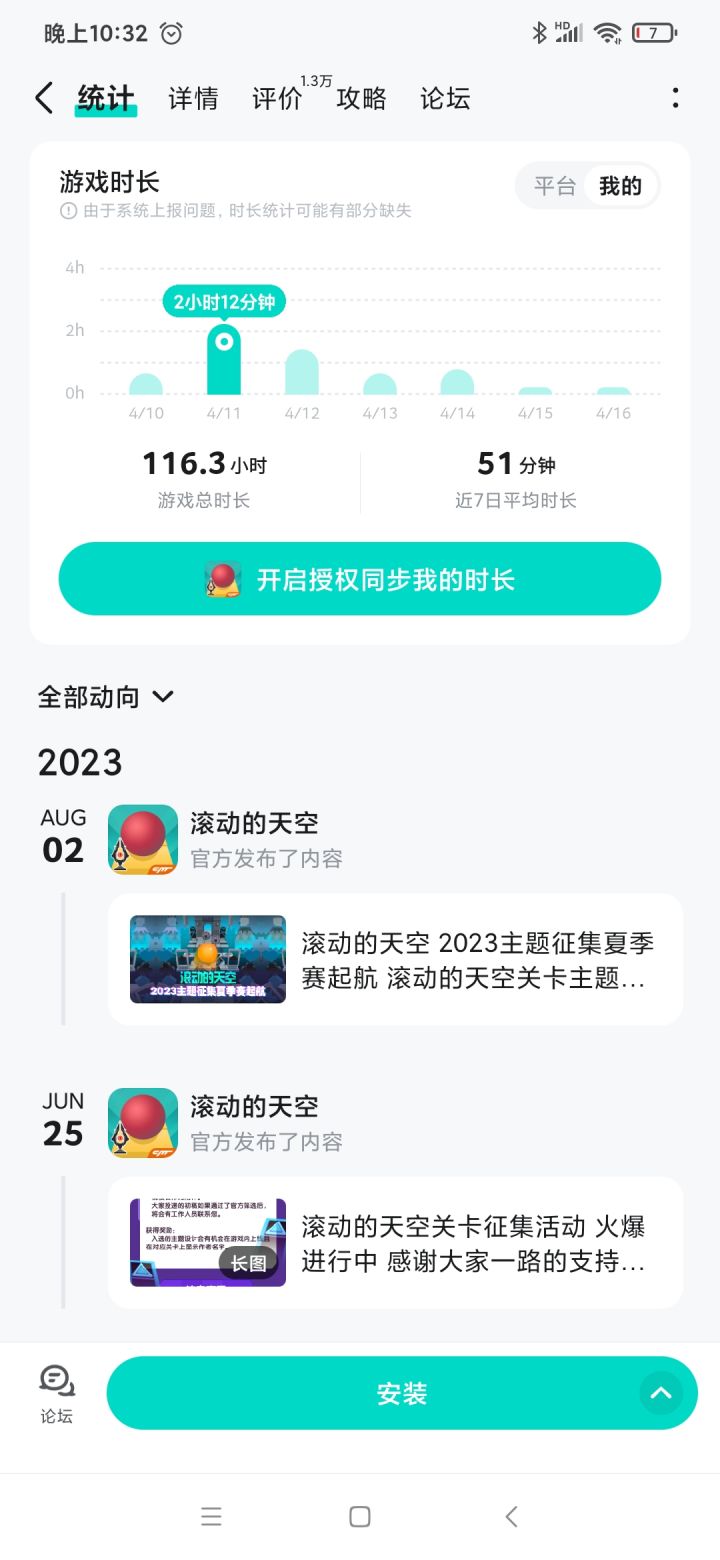Open the system recent apps button
Screen dimensions: 720x1560
pos(211,1517)
